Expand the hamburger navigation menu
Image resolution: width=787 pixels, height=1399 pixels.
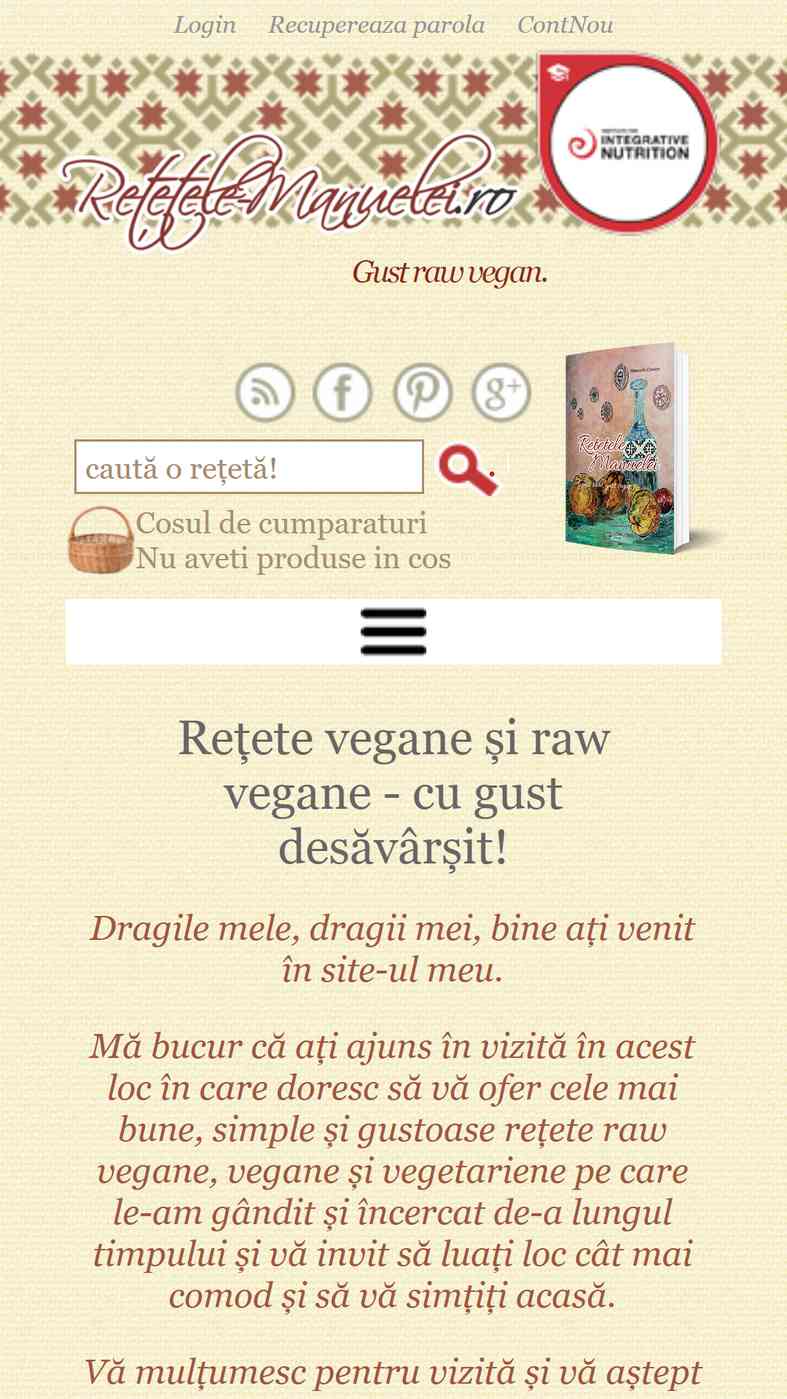pos(393,632)
